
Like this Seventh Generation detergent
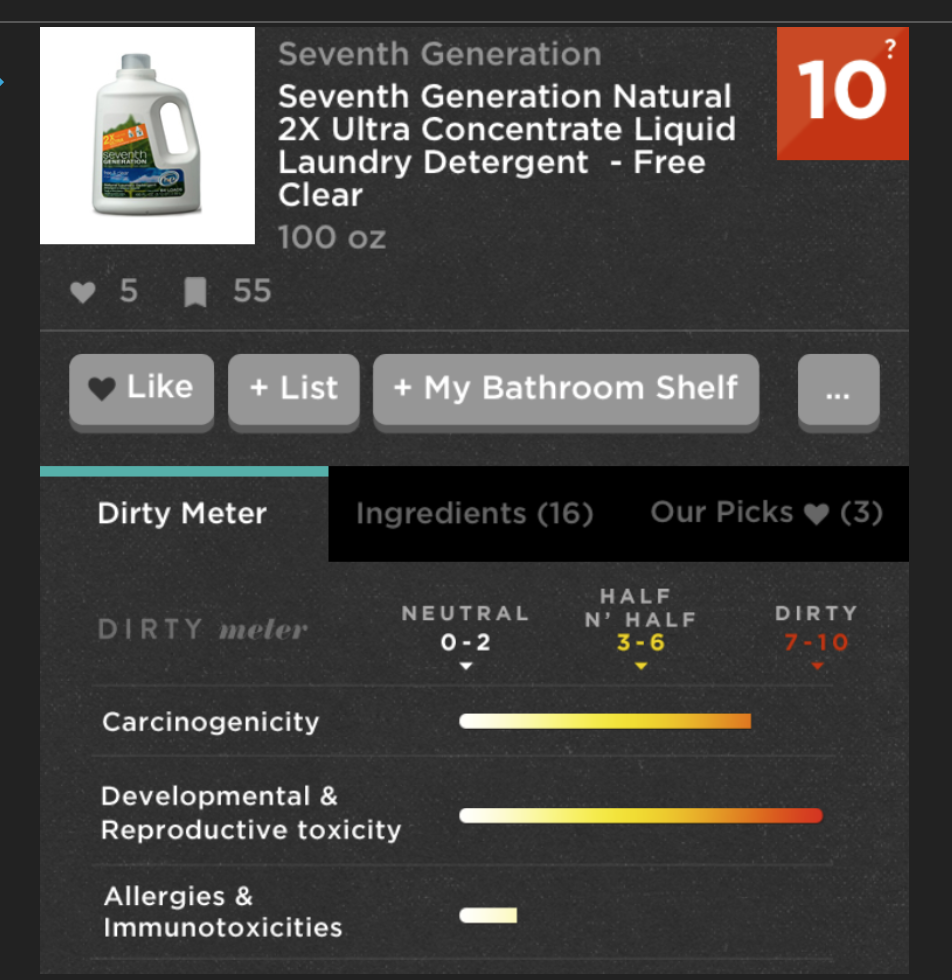click(141, 388)
